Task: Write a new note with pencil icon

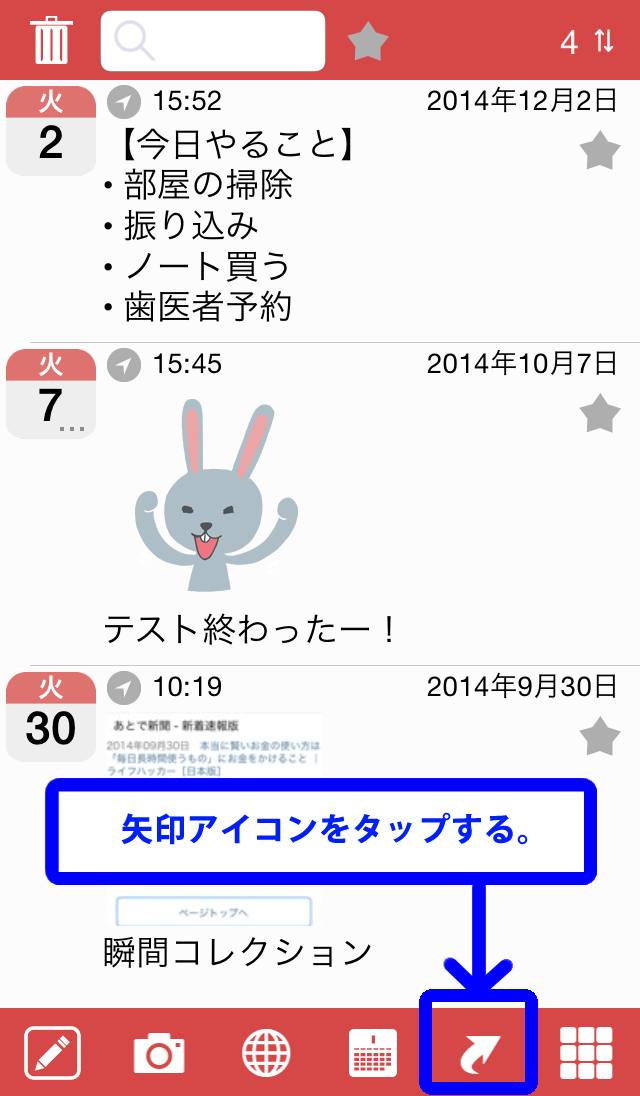Action: 52,1053
